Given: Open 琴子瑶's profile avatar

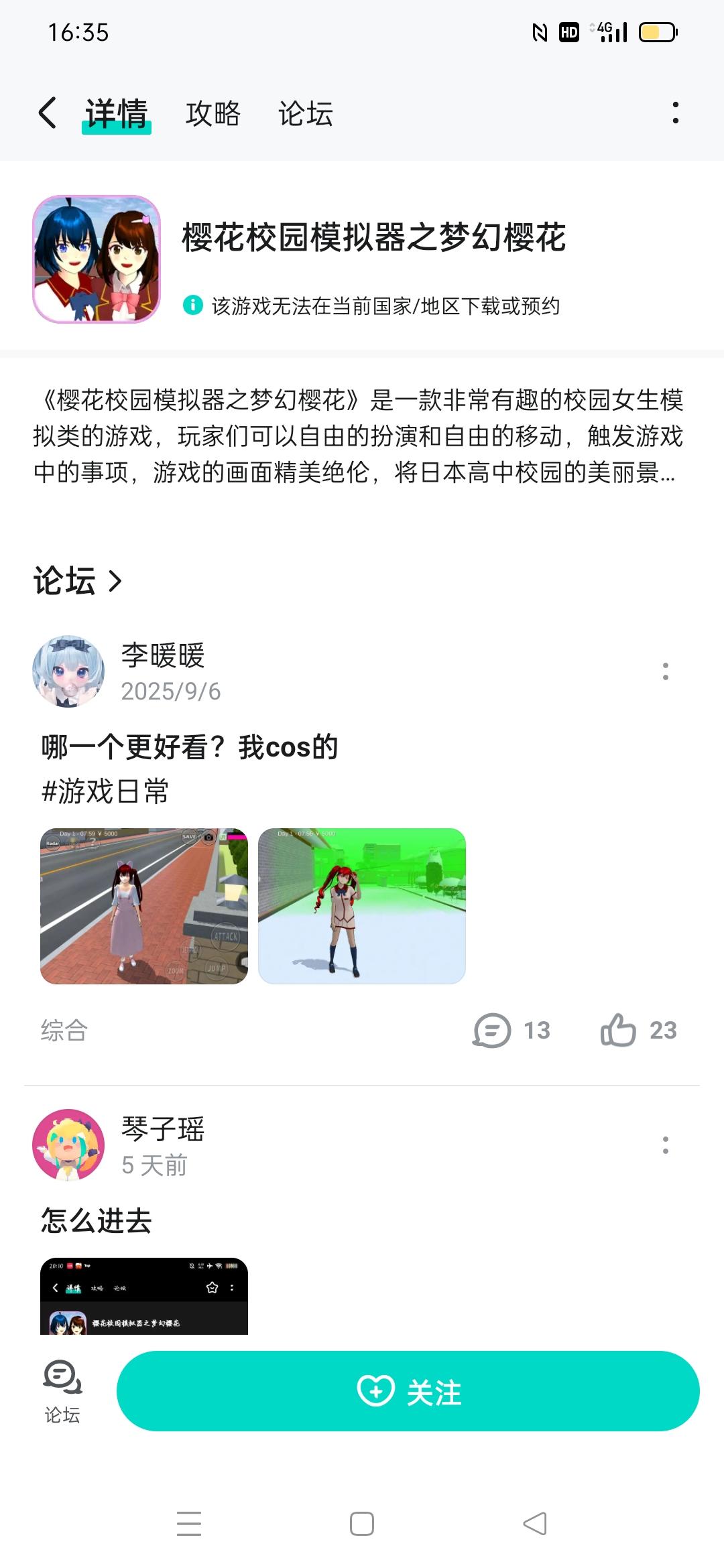Looking at the screenshot, I should 68,1145.
